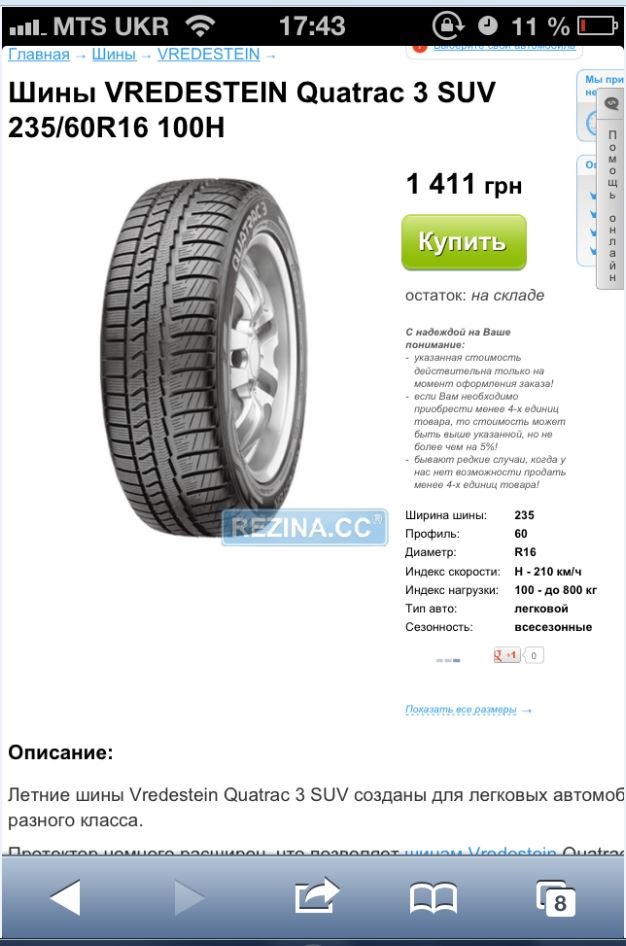
Task: Open the Главная breadcrumb link
Action: 38,55
